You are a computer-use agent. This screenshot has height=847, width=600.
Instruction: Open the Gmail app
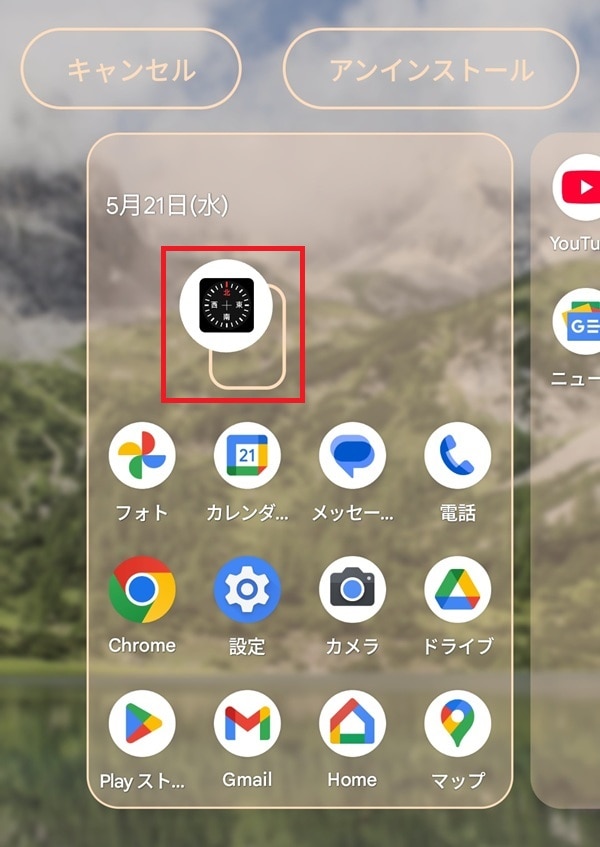coord(247,724)
